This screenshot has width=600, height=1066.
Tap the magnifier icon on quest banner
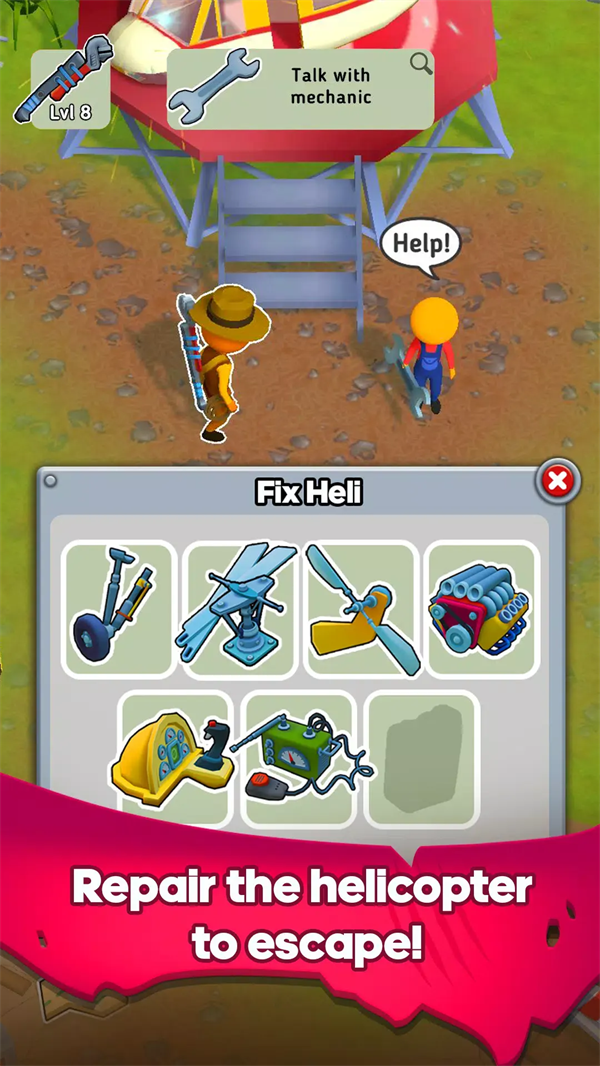(x=421, y=65)
